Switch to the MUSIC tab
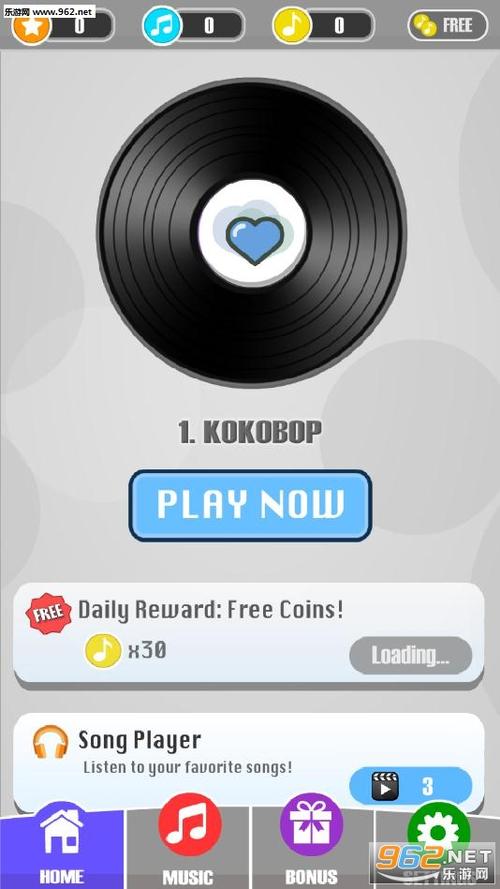This screenshot has height=889, width=500. click(188, 844)
